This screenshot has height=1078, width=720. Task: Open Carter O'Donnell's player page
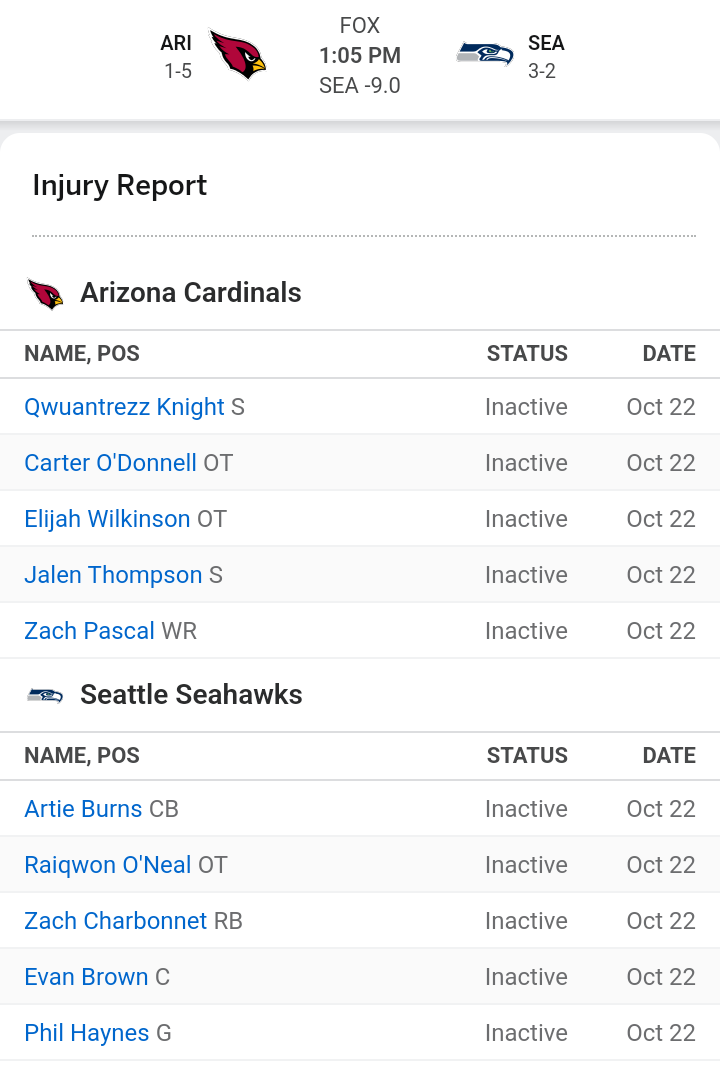(110, 463)
